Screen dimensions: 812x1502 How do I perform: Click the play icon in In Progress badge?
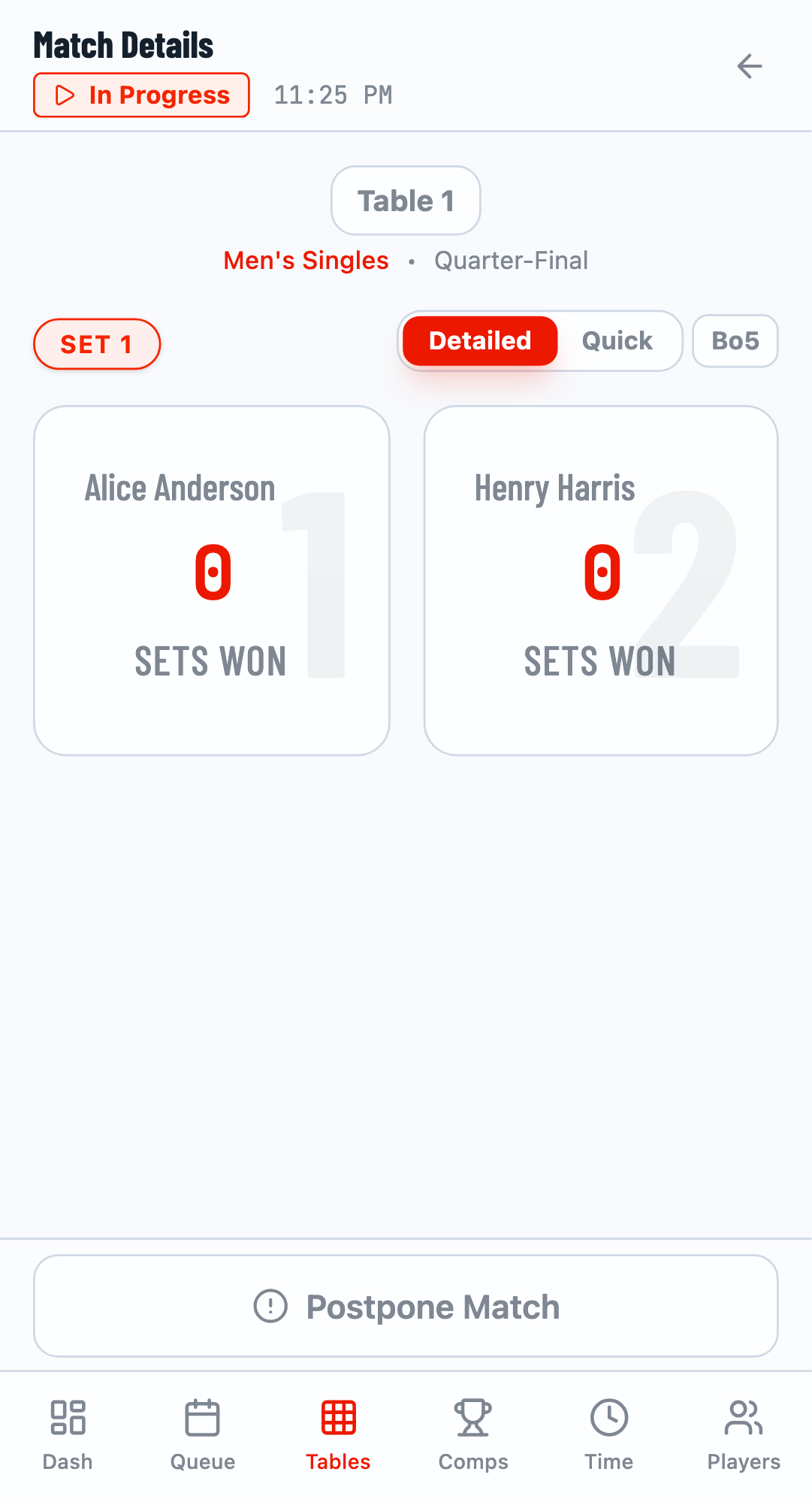(64, 95)
